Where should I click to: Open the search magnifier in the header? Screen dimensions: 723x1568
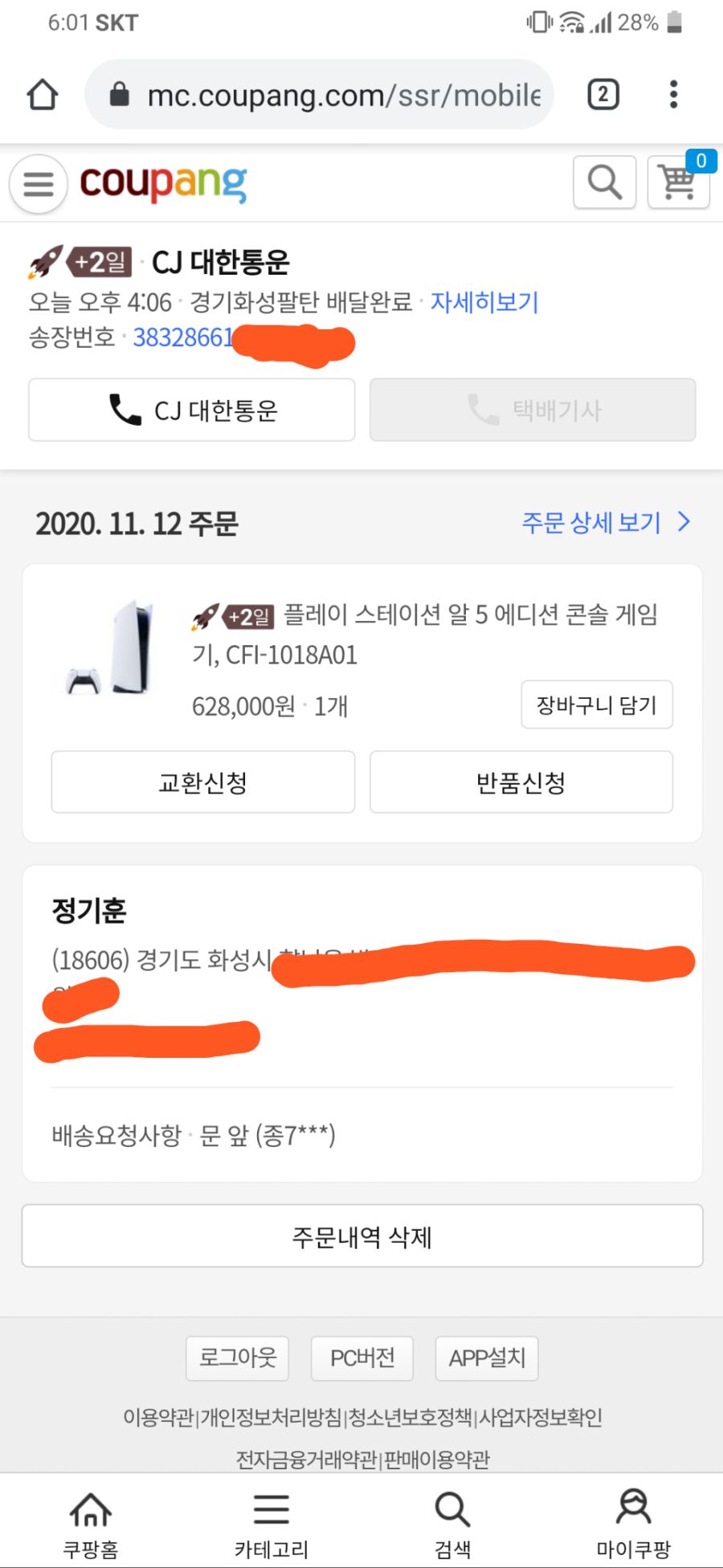click(x=604, y=182)
